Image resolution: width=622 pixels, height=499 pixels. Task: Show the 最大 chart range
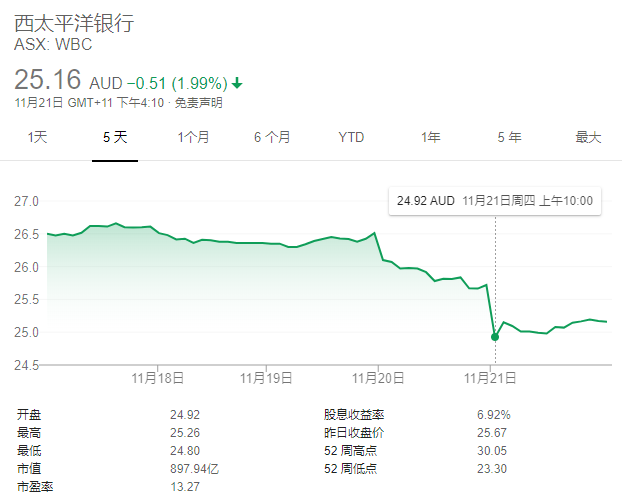[x=588, y=137]
